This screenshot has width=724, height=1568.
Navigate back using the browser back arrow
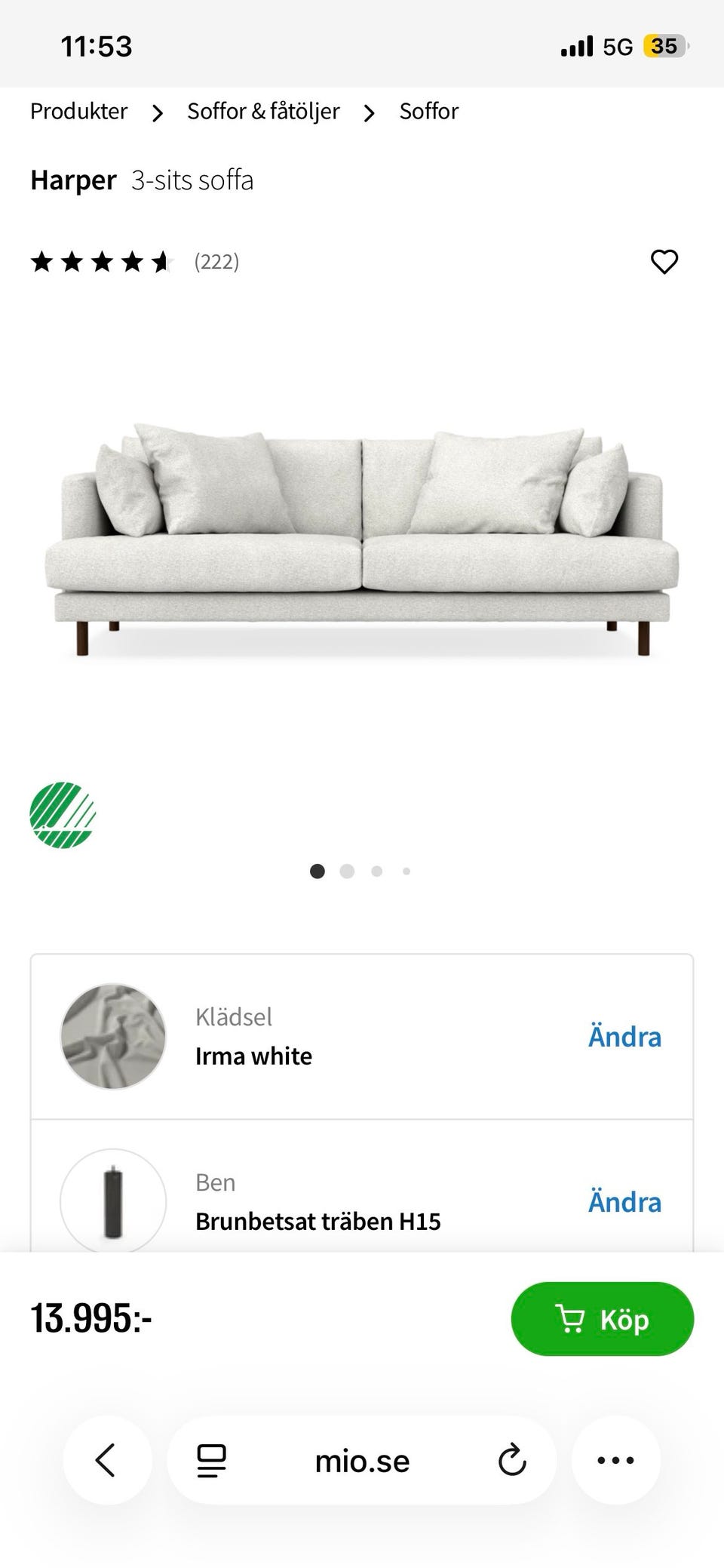pos(106,1459)
